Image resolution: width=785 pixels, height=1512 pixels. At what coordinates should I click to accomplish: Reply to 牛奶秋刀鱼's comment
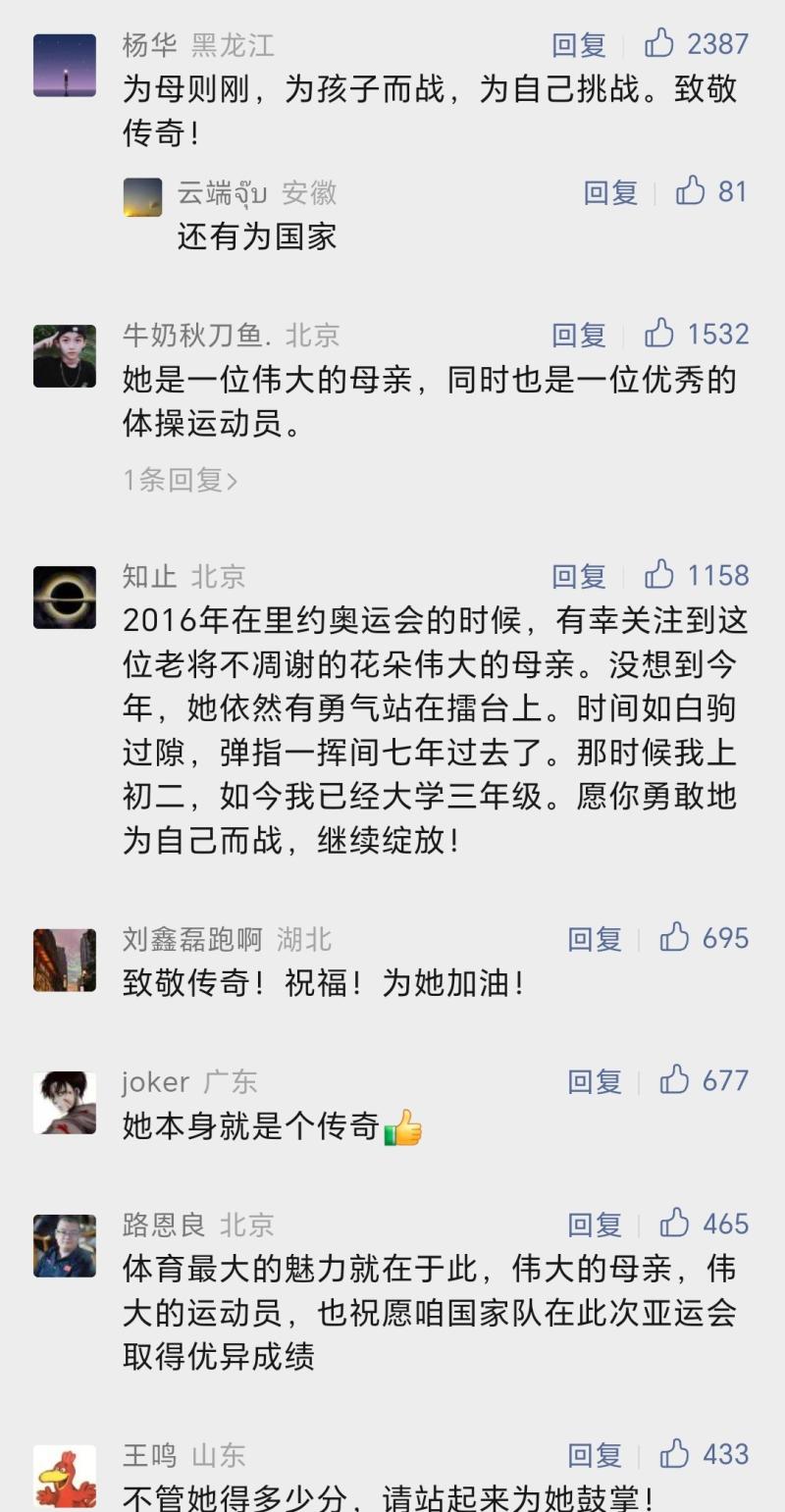click(579, 335)
